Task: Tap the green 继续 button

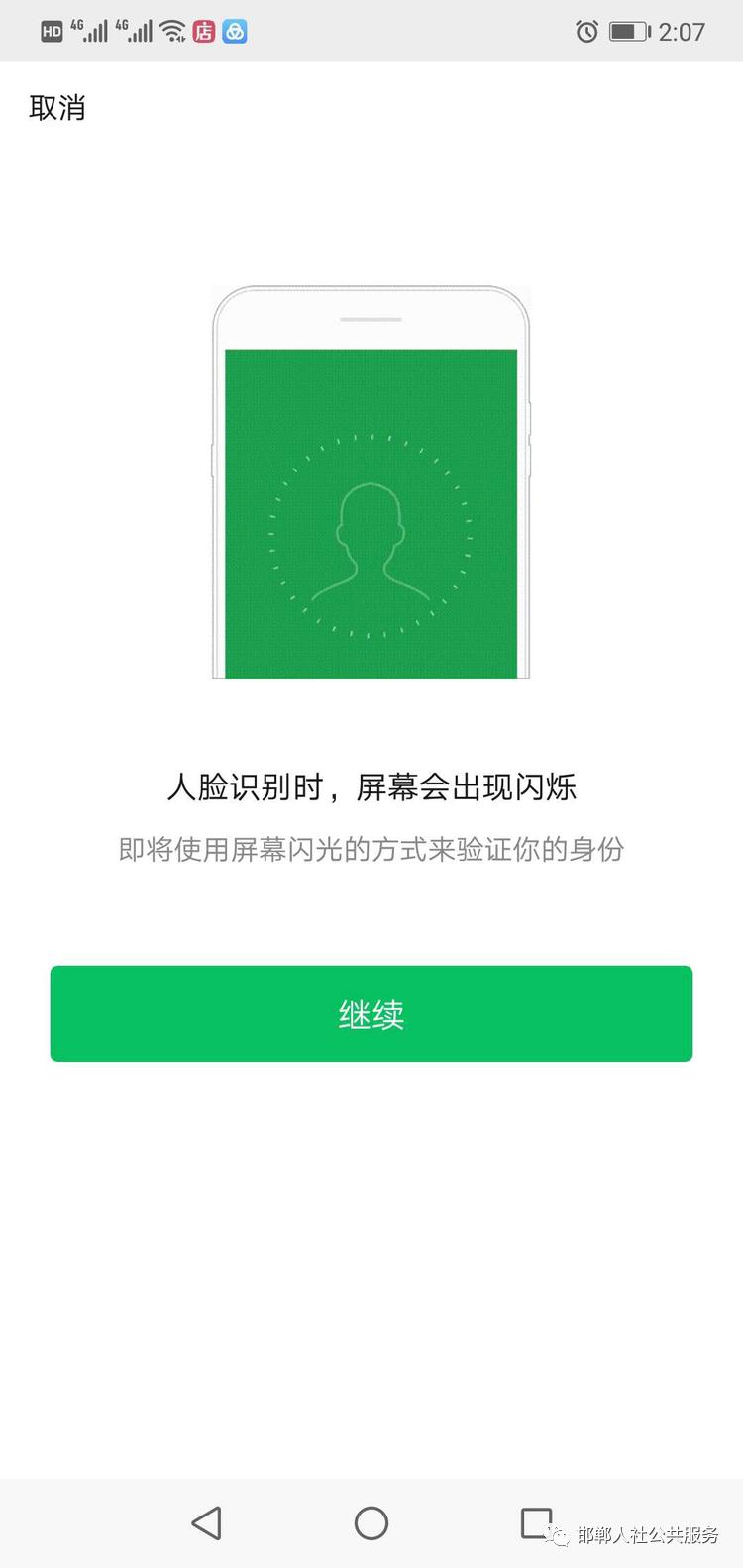Action: click(x=371, y=1013)
